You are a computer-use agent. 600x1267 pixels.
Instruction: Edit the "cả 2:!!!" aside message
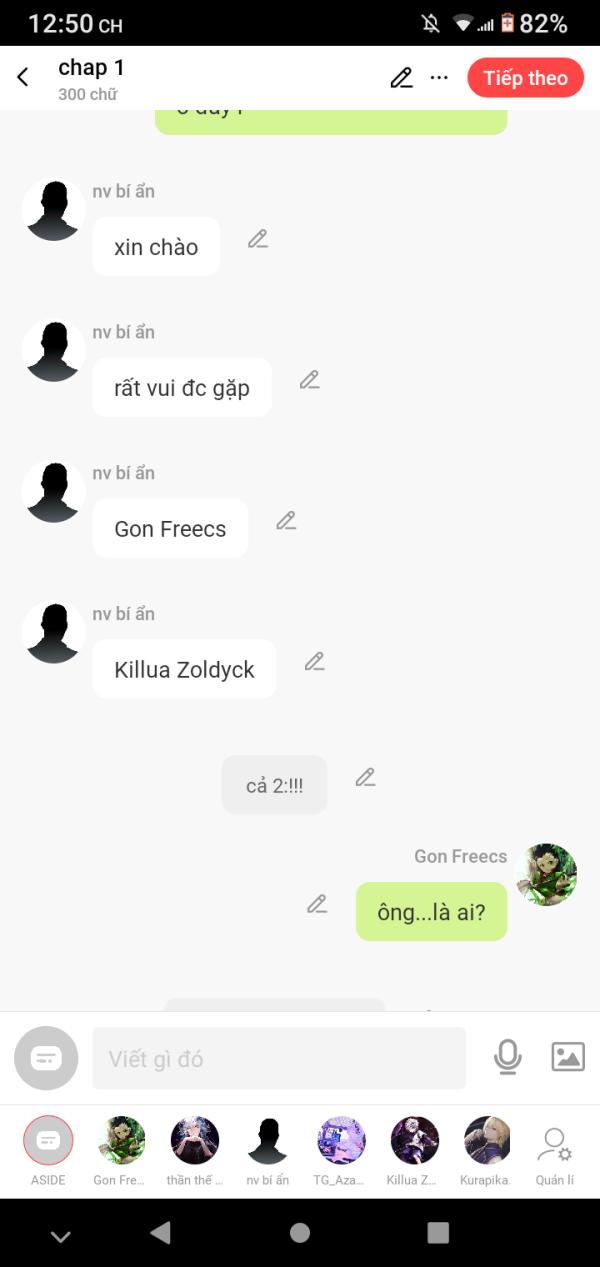point(366,778)
